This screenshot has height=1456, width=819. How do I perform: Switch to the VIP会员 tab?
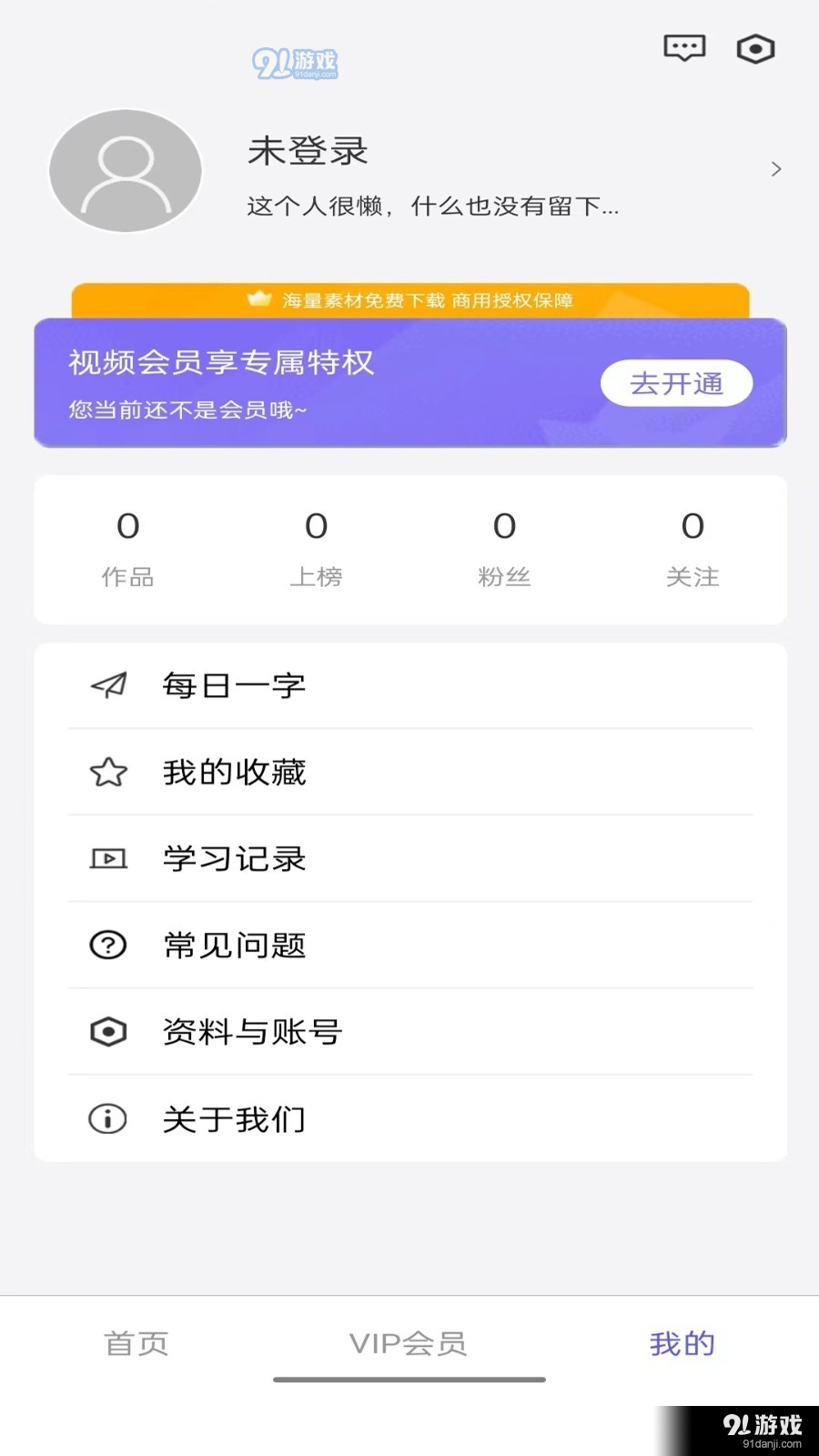coord(409,1343)
